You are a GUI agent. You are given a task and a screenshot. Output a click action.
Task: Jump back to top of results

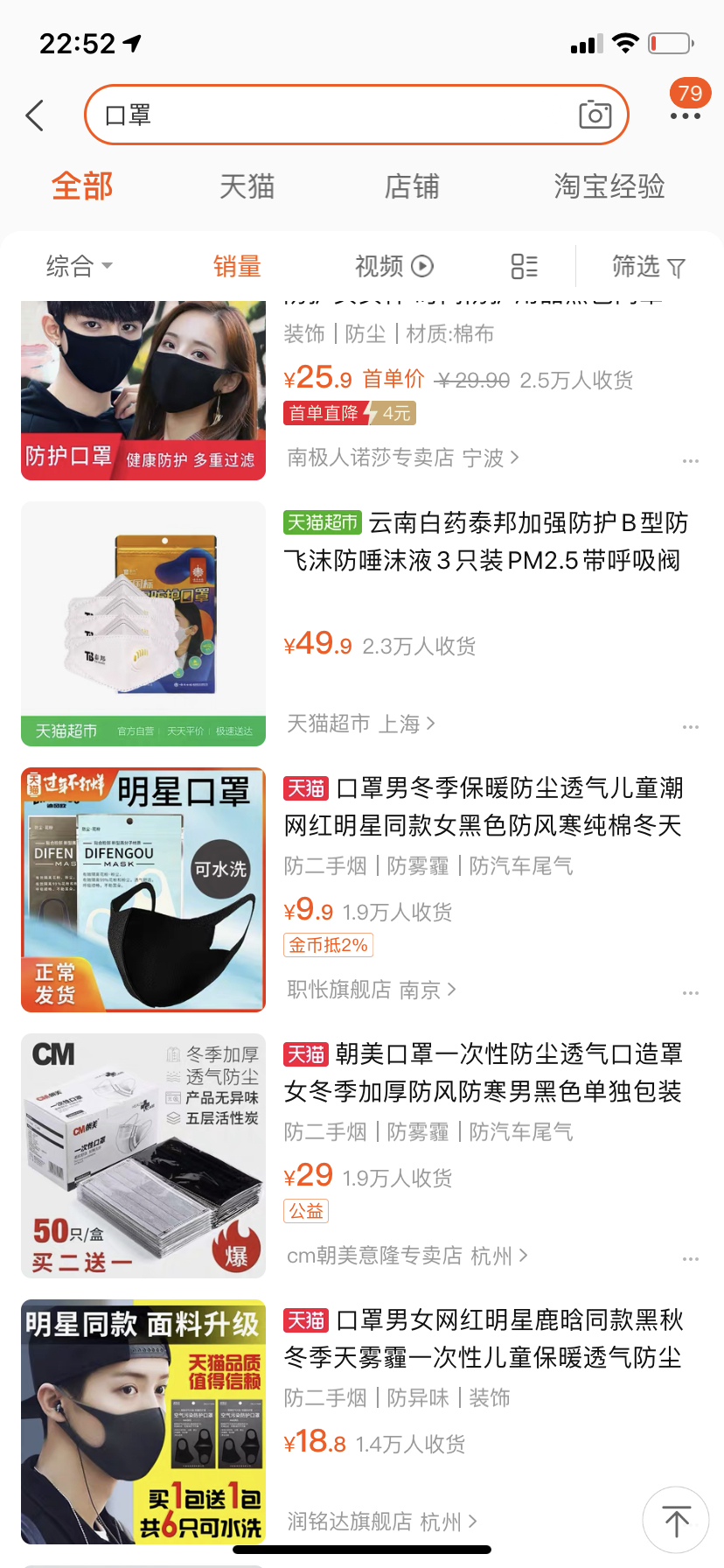pyautogui.click(x=676, y=1521)
